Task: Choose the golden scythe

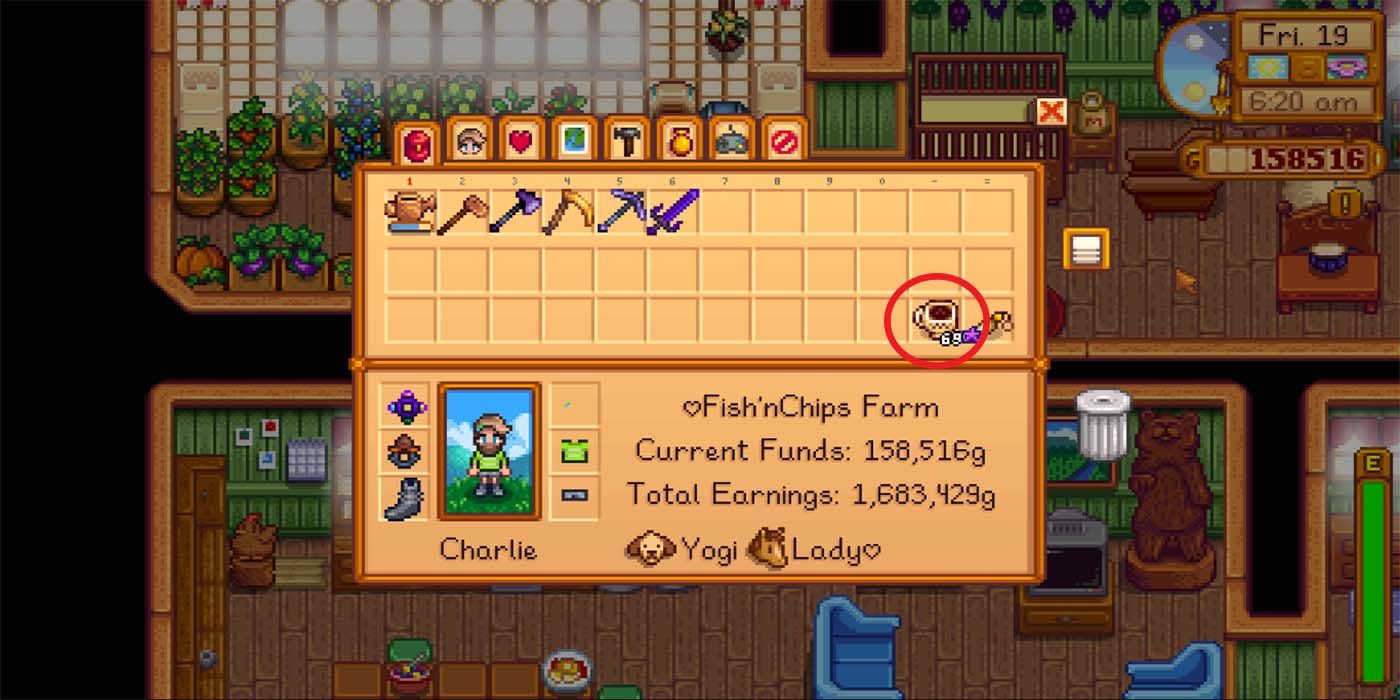Action: point(567,212)
